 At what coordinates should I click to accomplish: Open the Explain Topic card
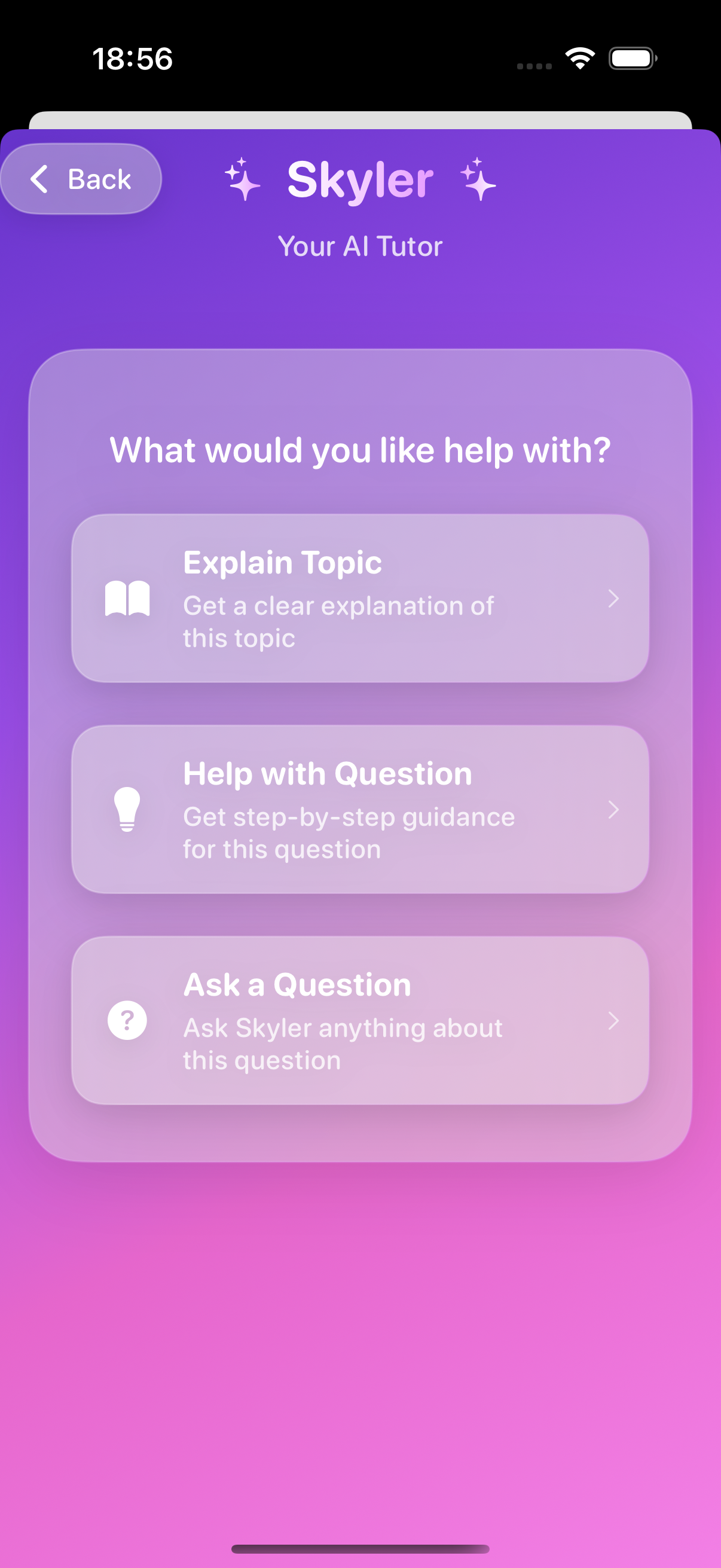tap(360, 599)
